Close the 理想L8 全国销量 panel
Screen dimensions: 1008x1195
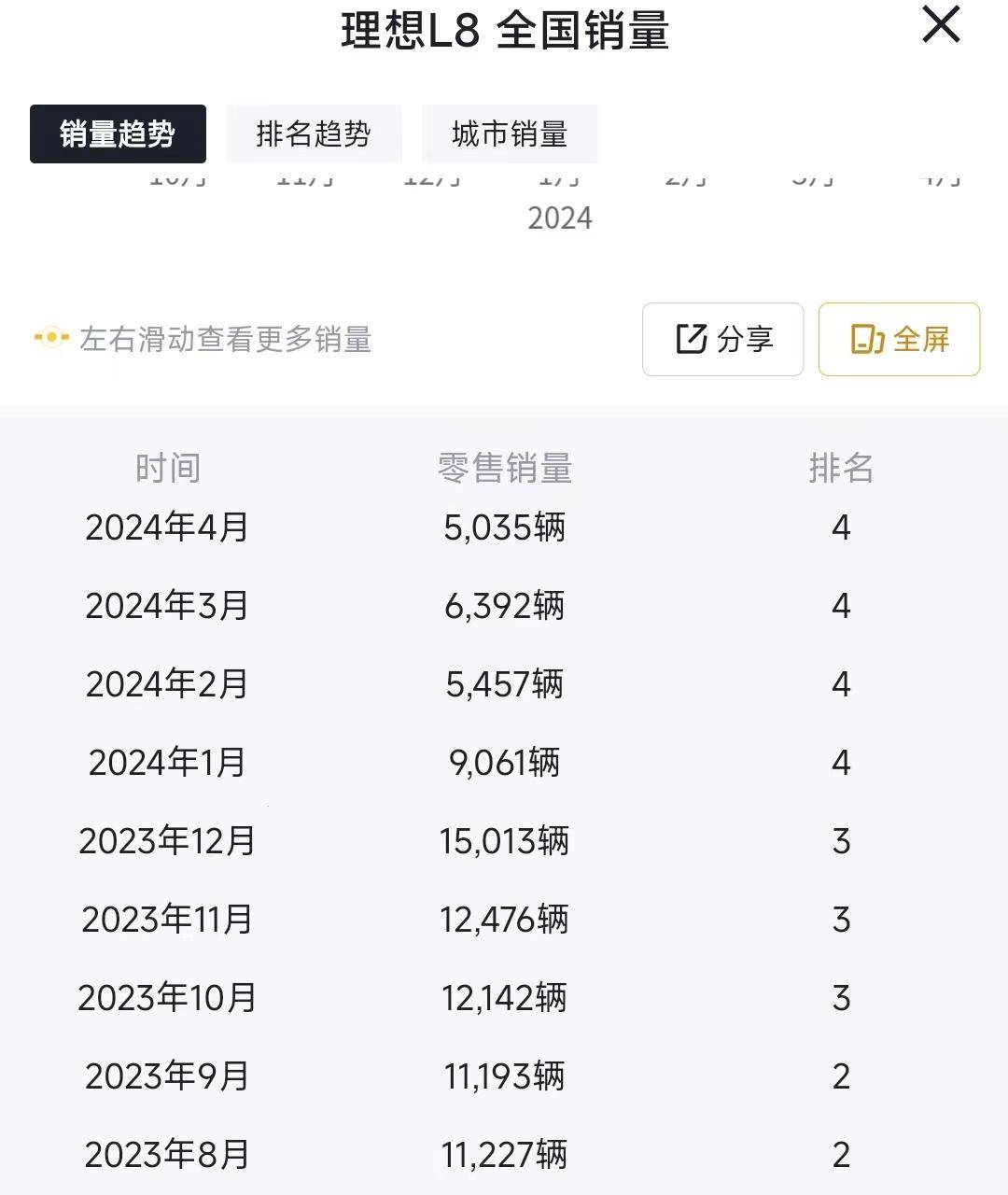coord(941,25)
